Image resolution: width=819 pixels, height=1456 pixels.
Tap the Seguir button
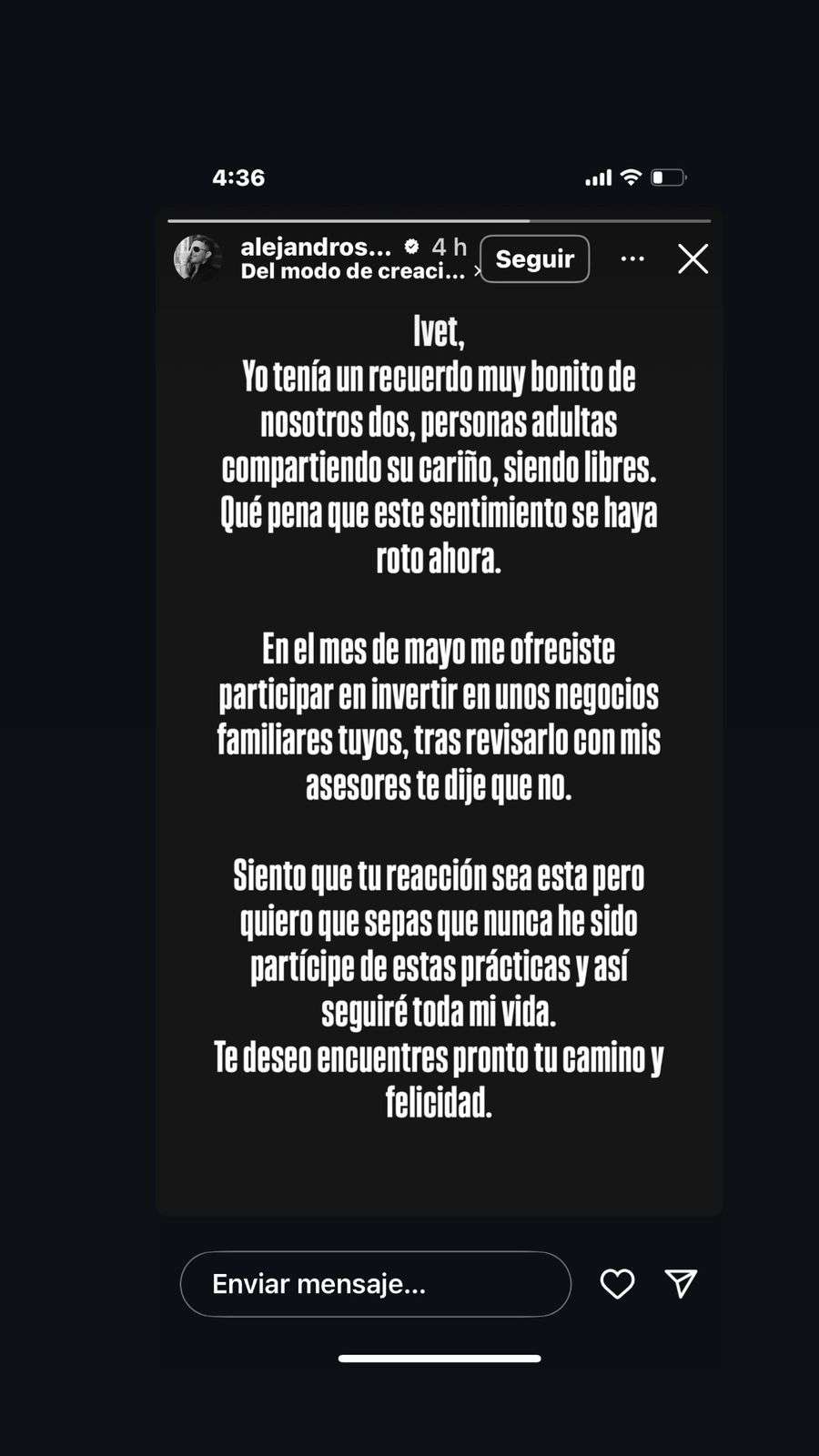(534, 259)
